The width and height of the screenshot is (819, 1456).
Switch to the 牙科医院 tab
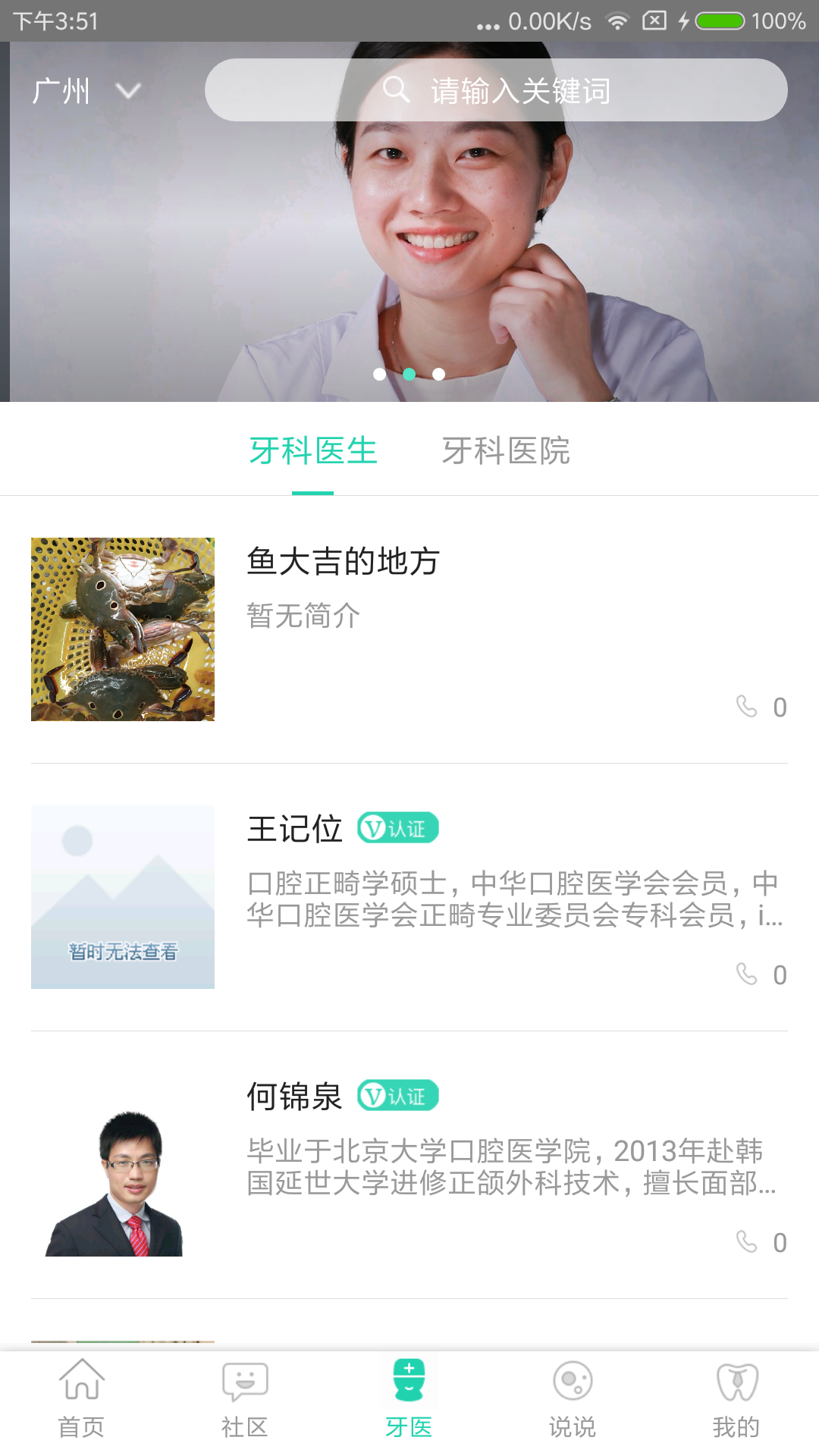pos(506,451)
